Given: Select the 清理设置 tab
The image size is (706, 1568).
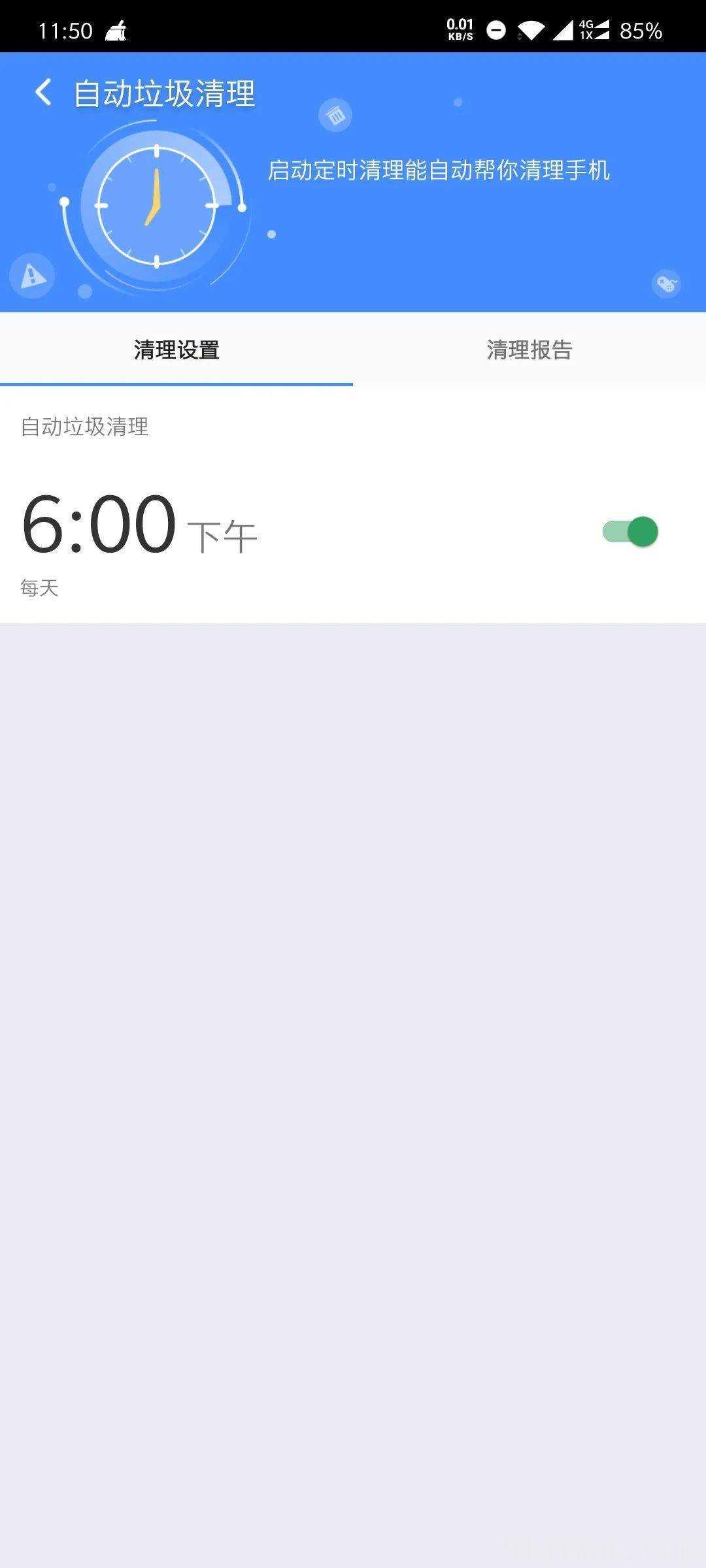Looking at the screenshot, I should (x=176, y=350).
